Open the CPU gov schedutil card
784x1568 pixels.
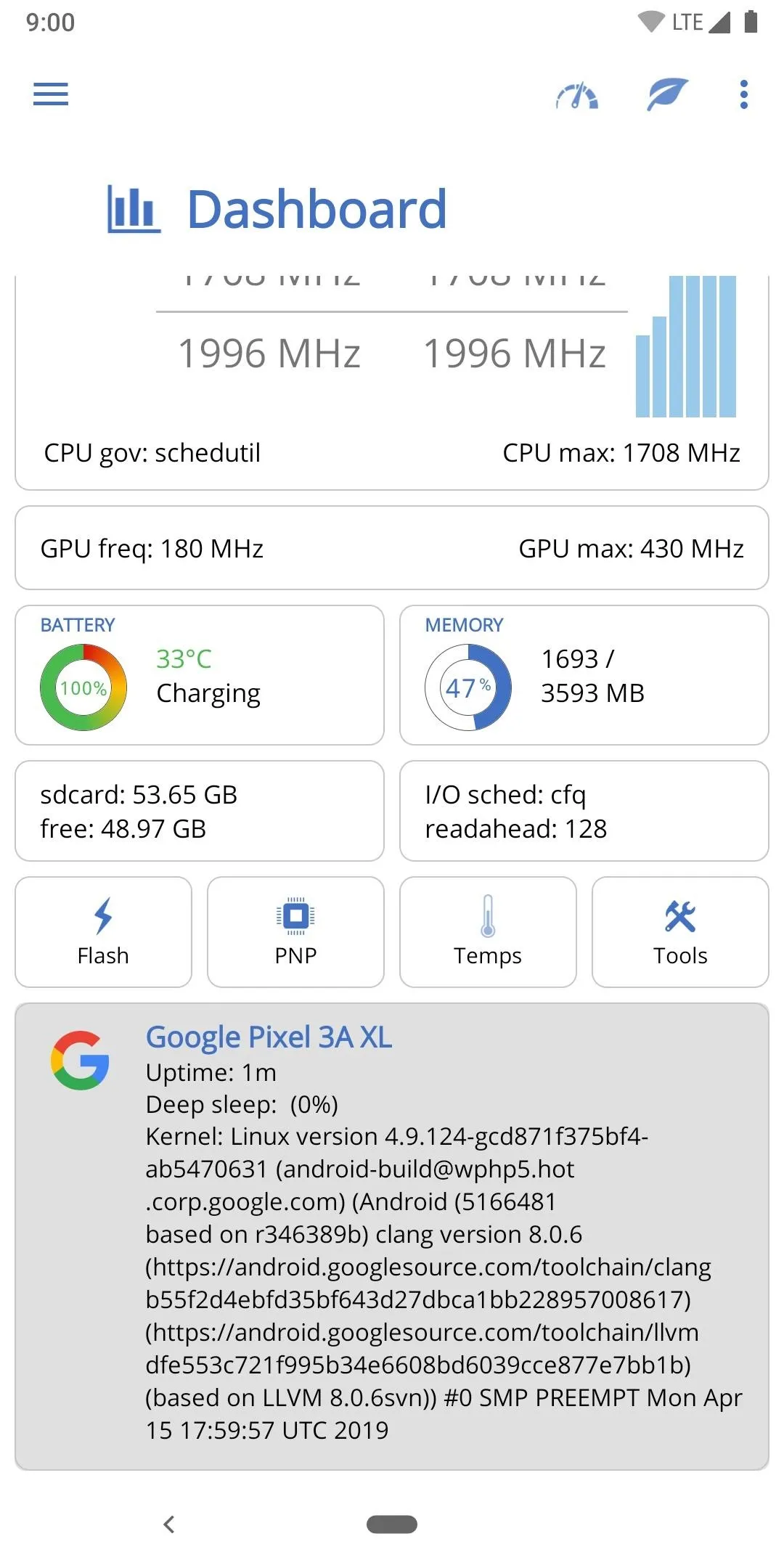392,383
